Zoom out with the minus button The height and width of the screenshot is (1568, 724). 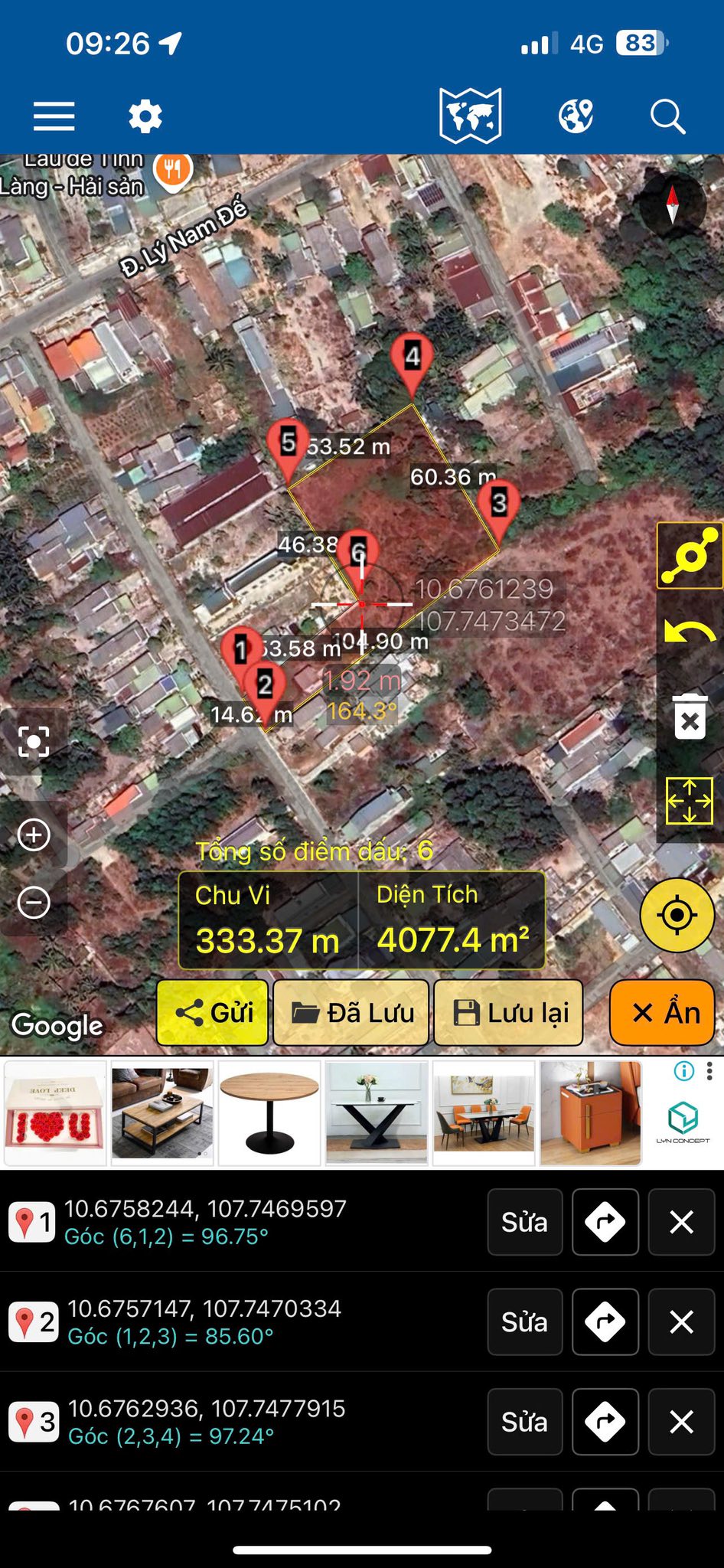click(x=34, y=903)
